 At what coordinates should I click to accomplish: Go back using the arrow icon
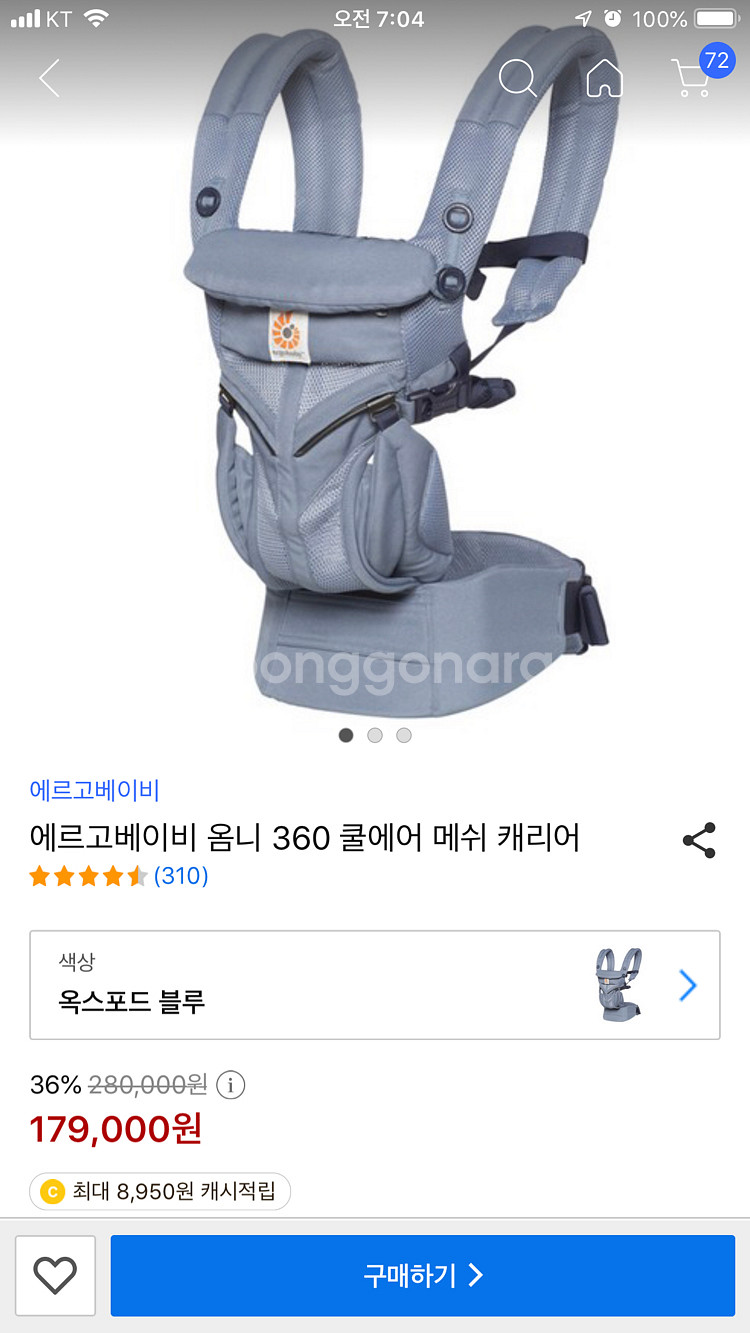[x=49, y=78]
